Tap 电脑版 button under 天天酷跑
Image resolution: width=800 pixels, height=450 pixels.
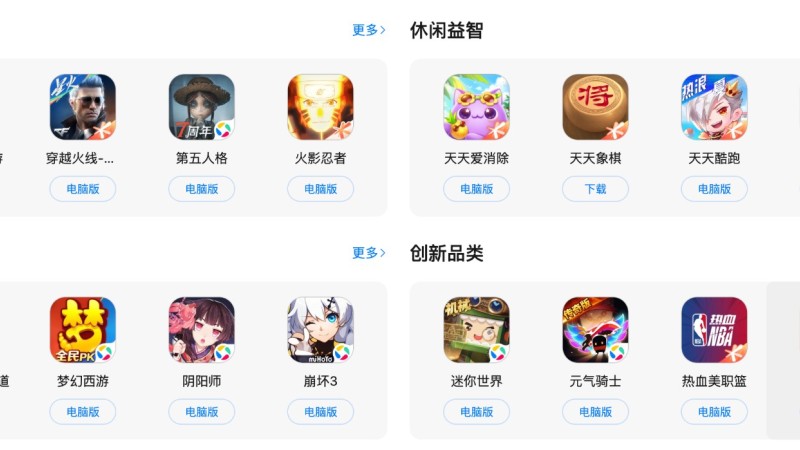714,189
